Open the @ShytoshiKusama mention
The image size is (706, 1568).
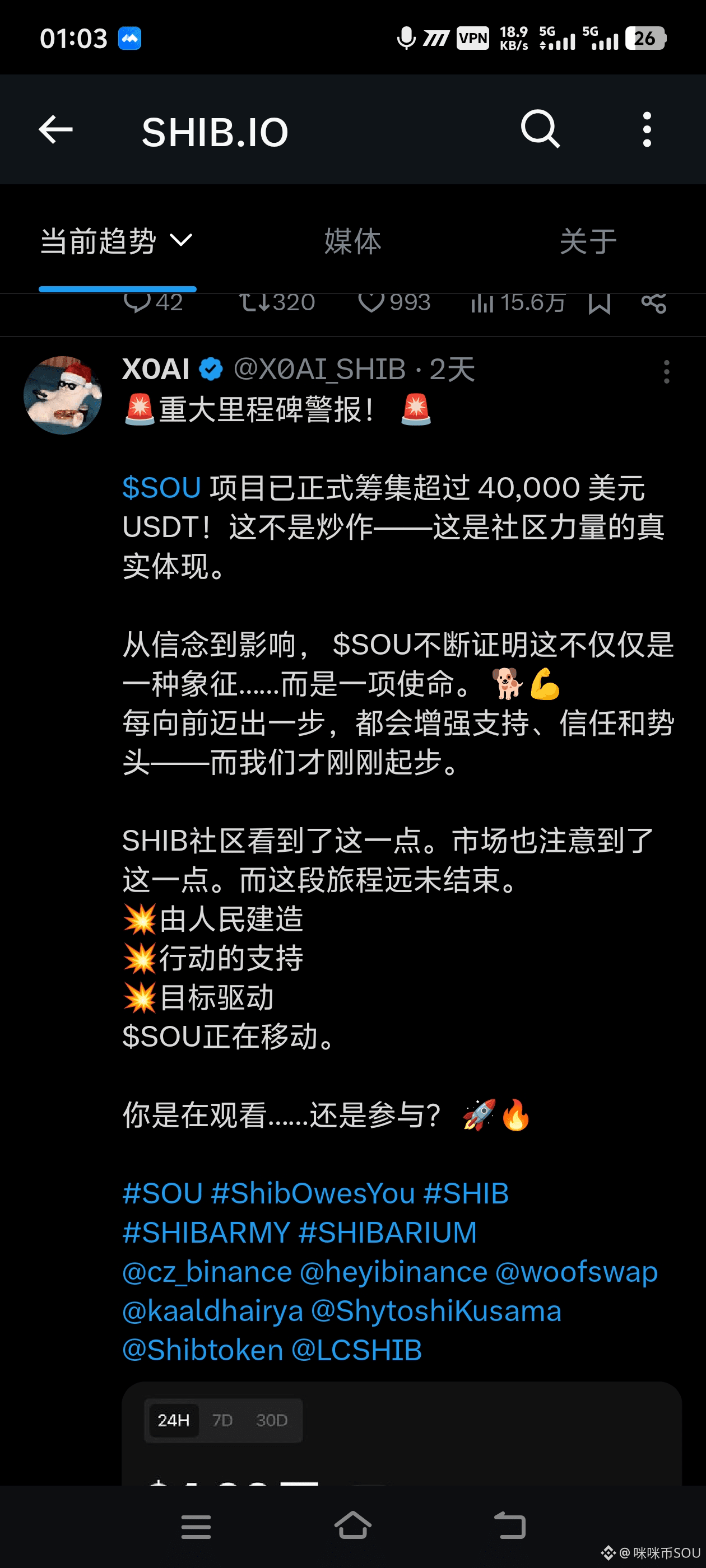coord(435,1311)
